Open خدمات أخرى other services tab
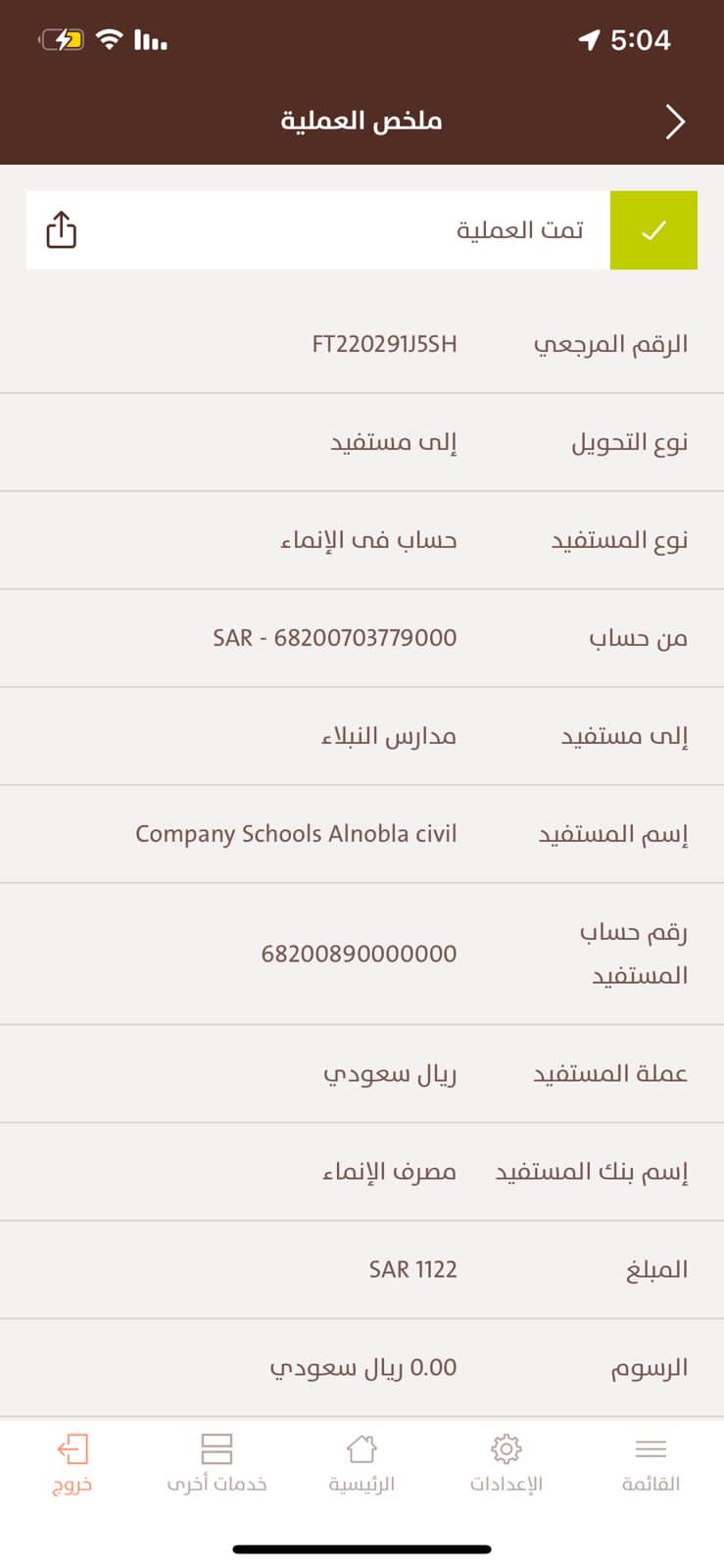Screen dimensions: 724x1568 (x=217, y=1462)
